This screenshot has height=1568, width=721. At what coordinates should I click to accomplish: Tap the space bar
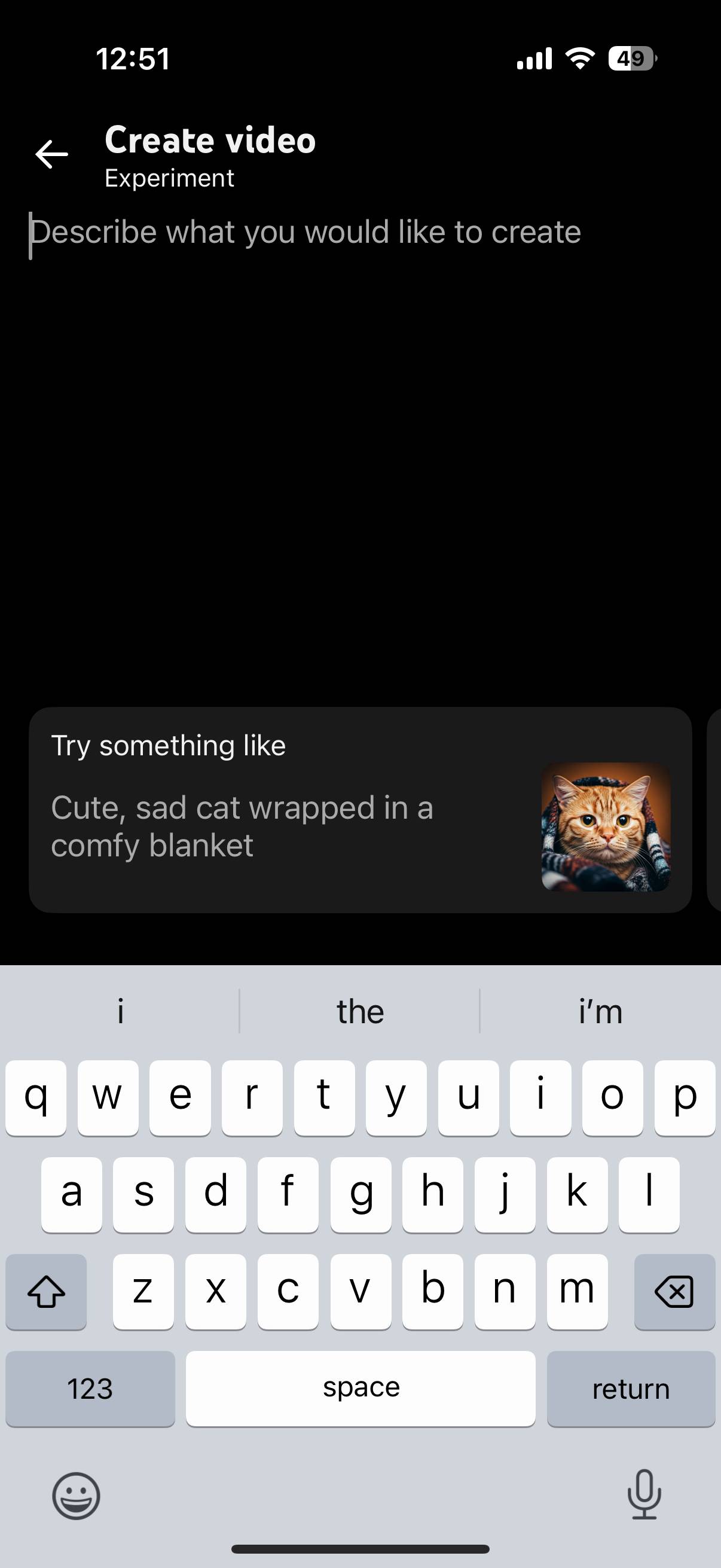click(x=360, y=1389)
